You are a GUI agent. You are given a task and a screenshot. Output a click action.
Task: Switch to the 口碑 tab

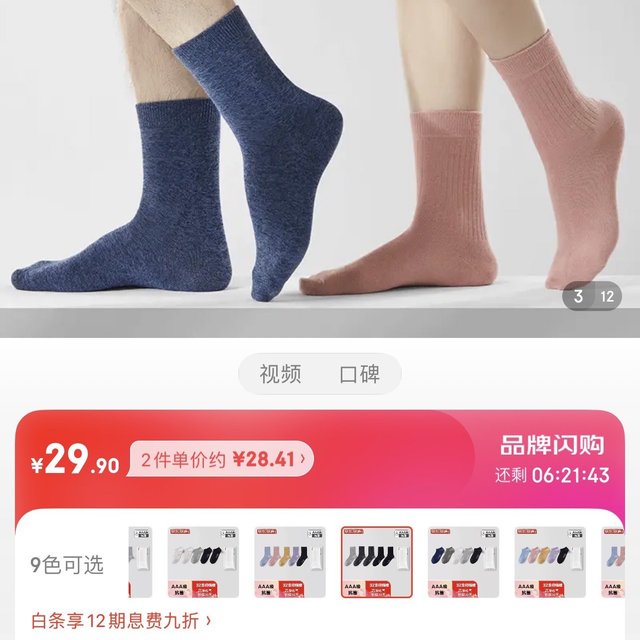(x=360, y=375)
